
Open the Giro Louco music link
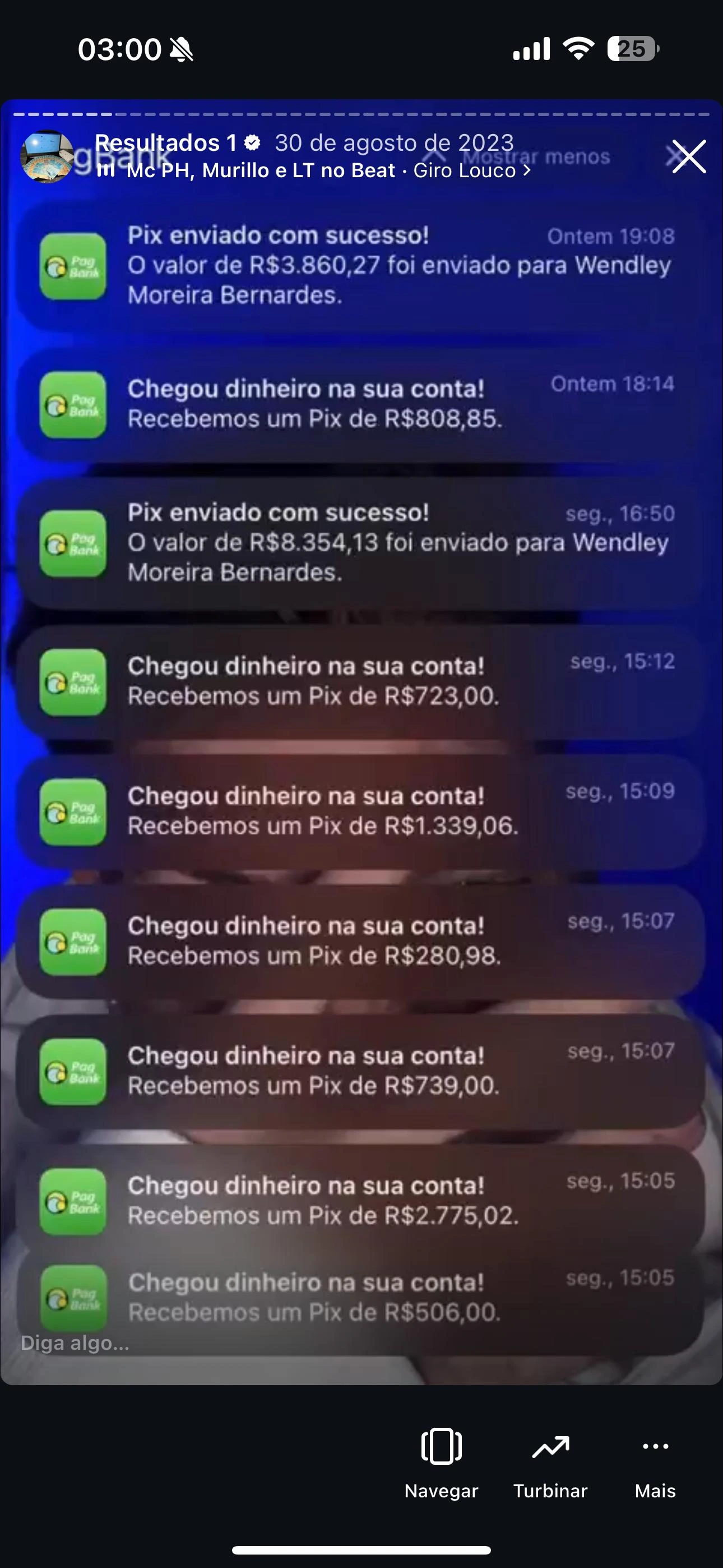328,170
